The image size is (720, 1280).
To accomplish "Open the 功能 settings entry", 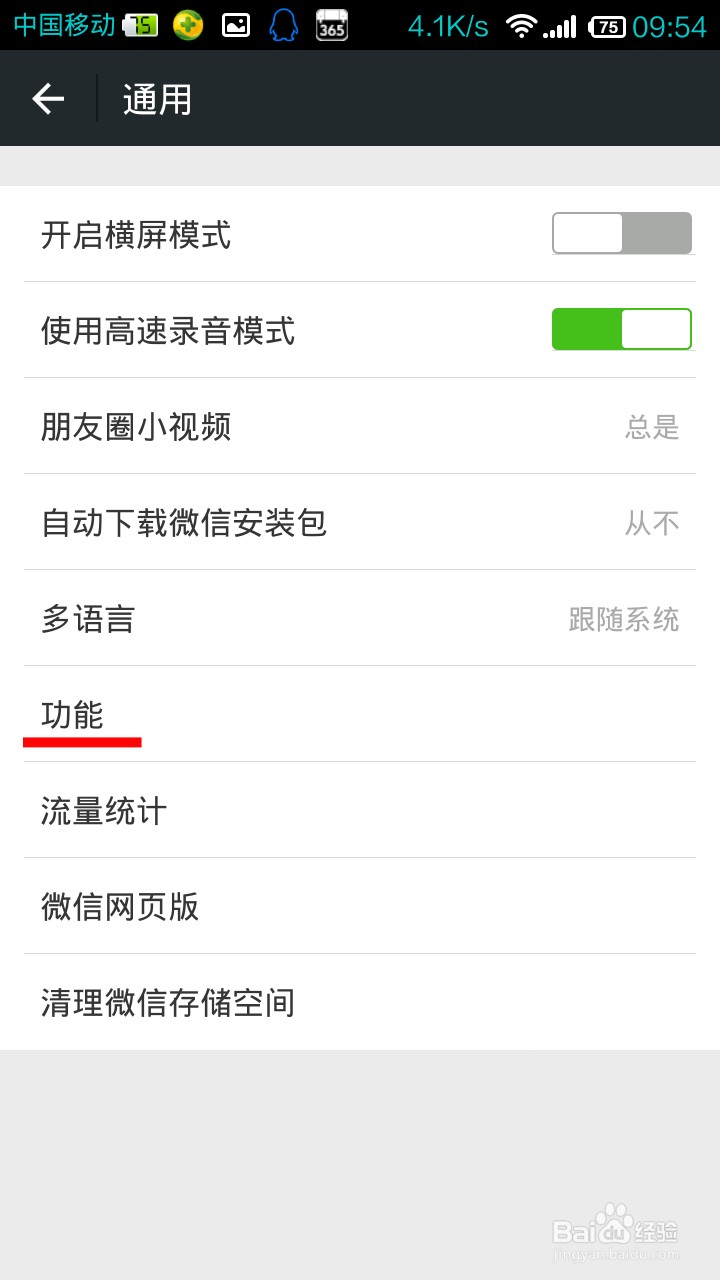I will 360,715.
